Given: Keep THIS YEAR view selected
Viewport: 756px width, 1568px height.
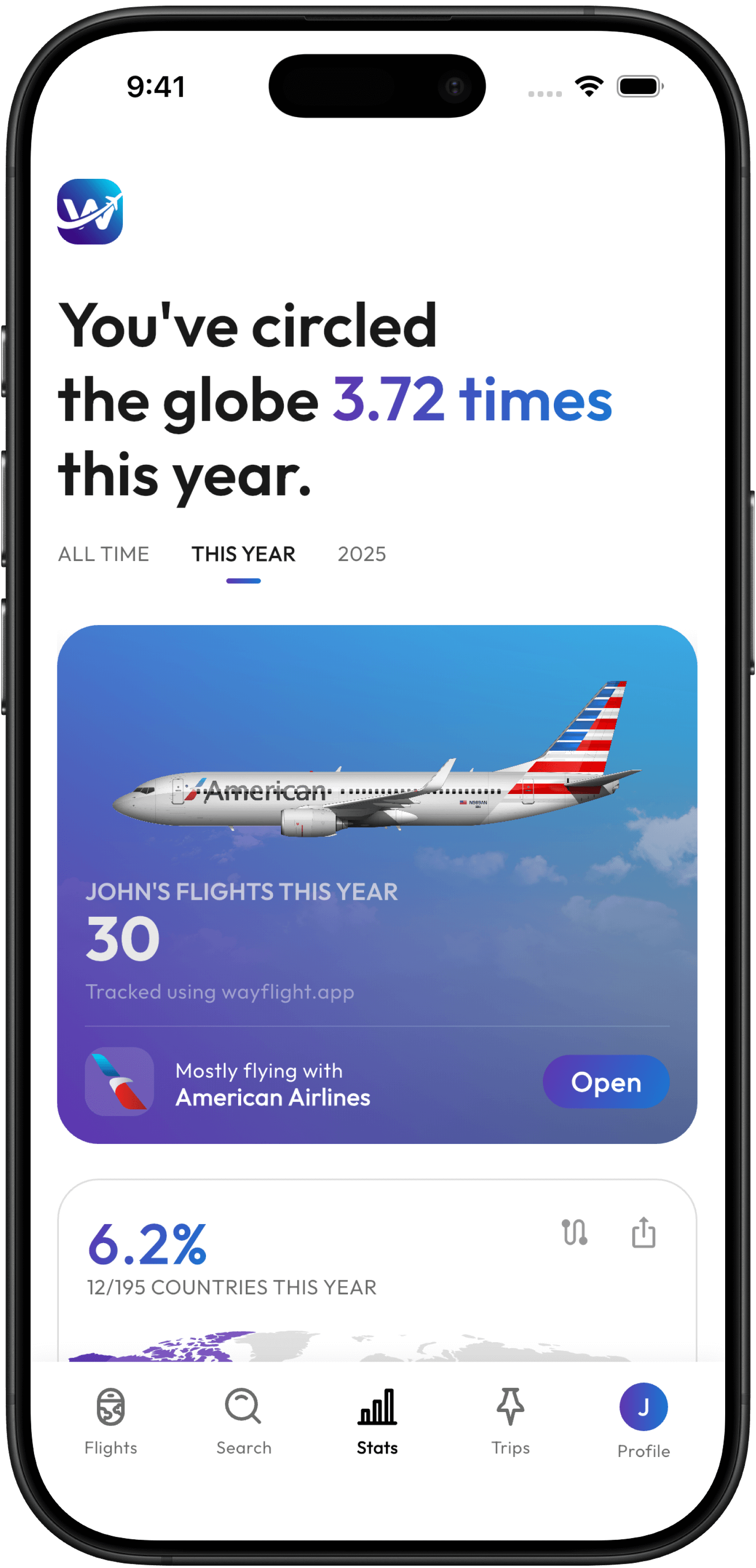Looking at the screenshot, I should (x=243, y=554).
